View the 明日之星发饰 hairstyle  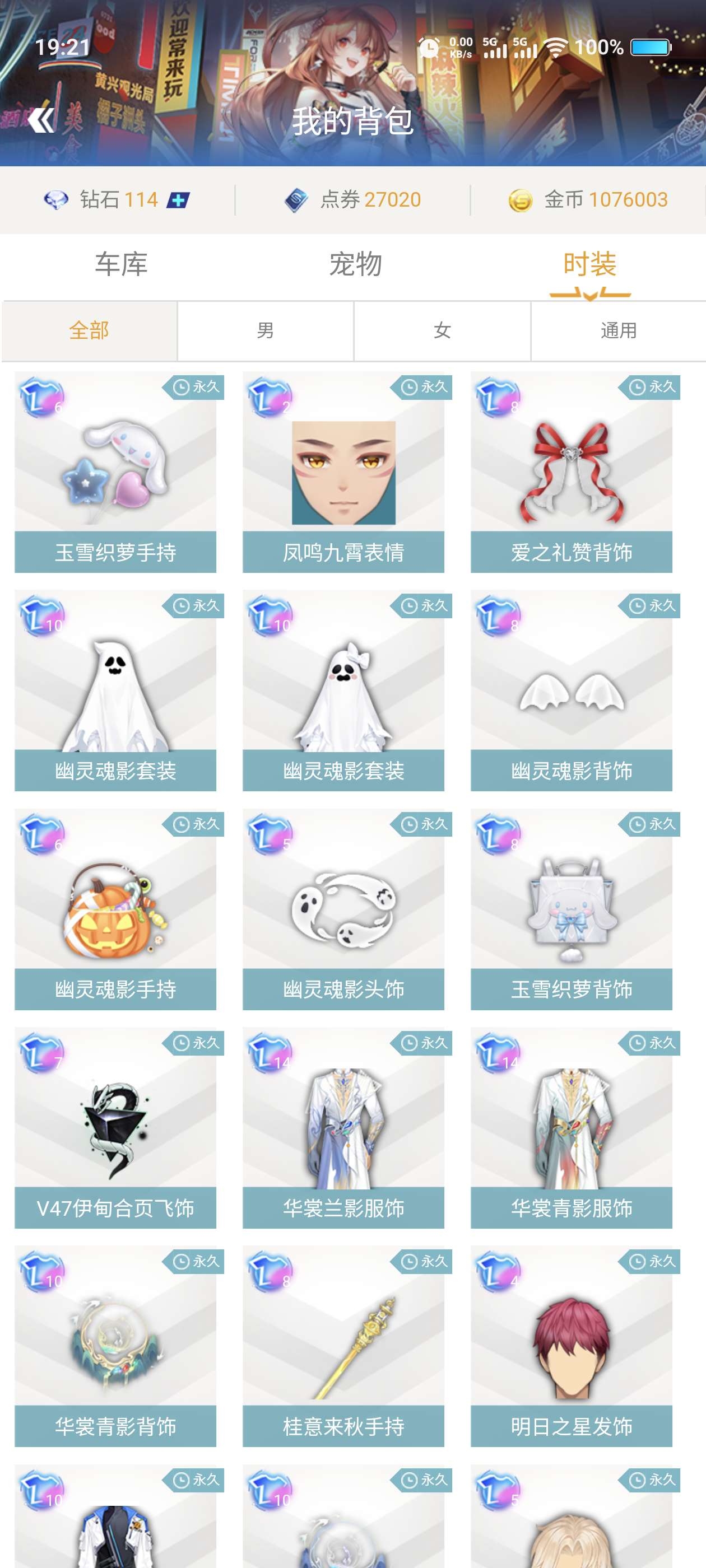click(571, 1346)
